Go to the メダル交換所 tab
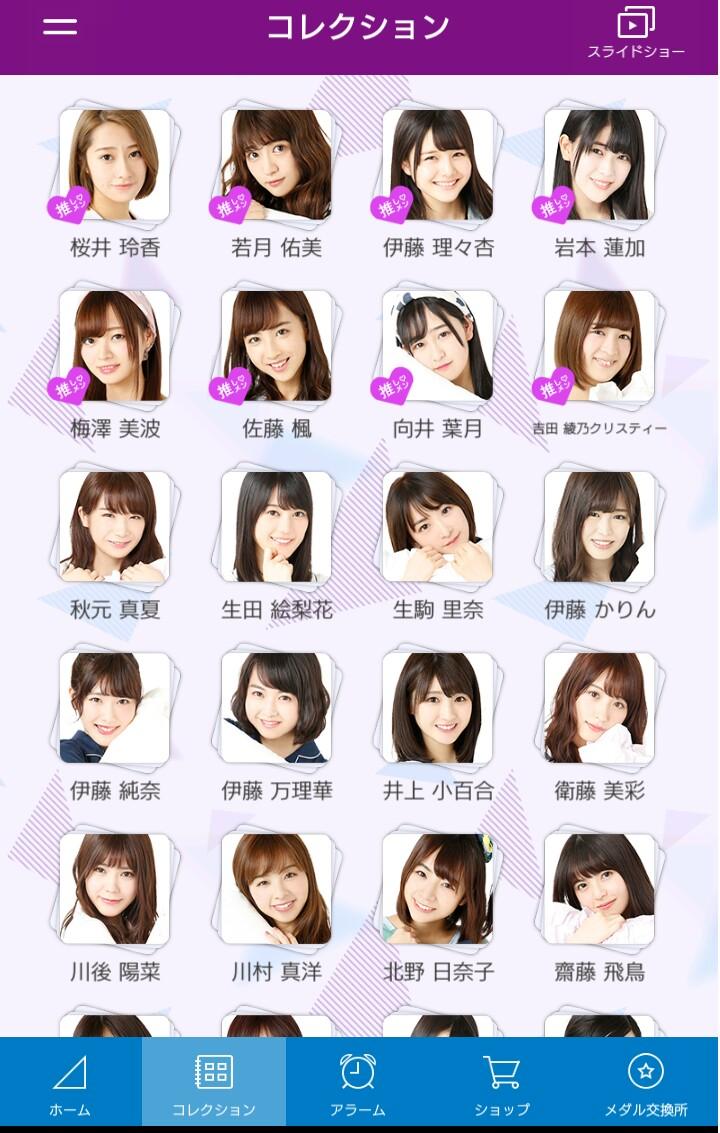 (645, 1084)
